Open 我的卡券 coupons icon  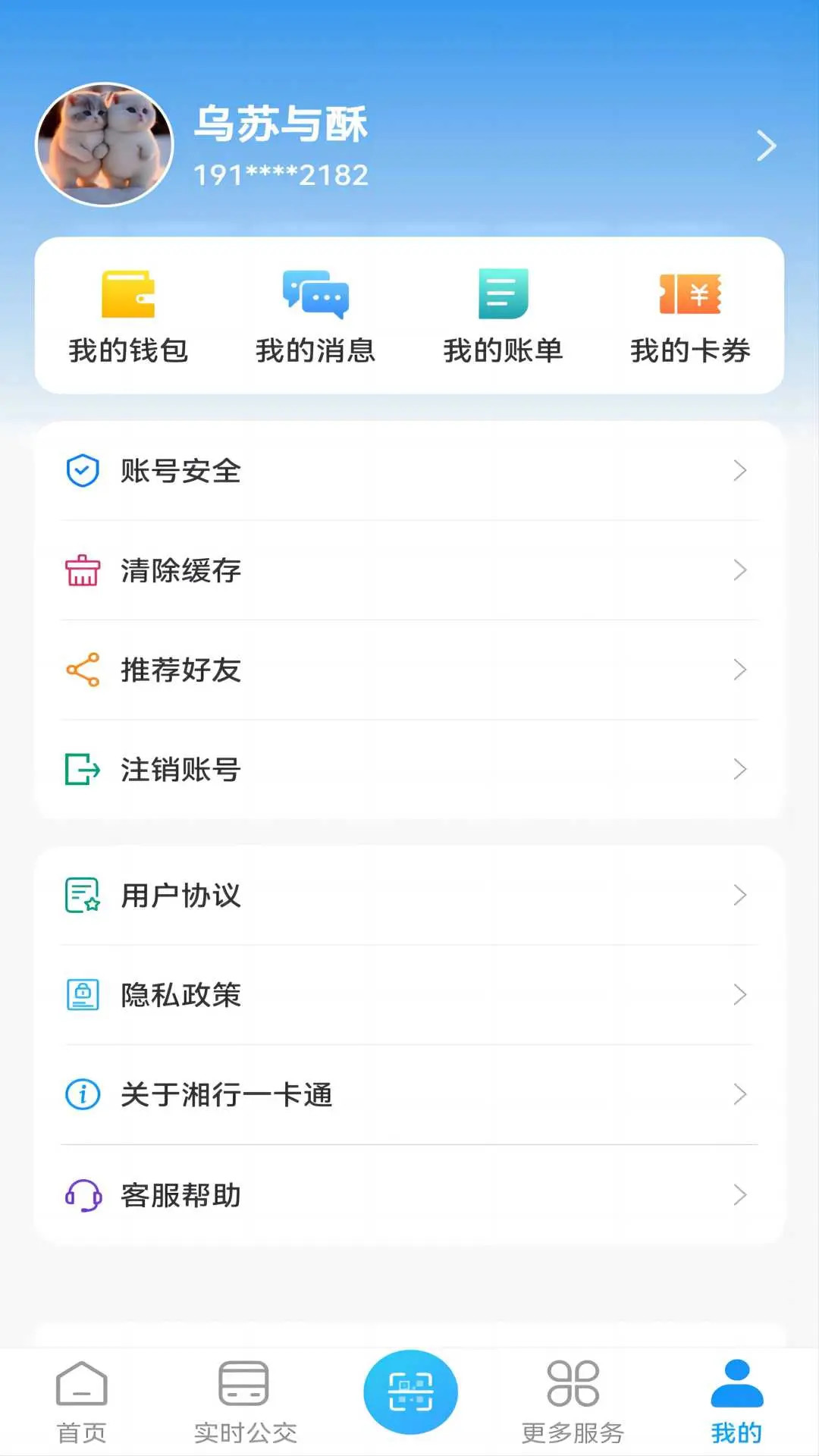click(689, 296)
